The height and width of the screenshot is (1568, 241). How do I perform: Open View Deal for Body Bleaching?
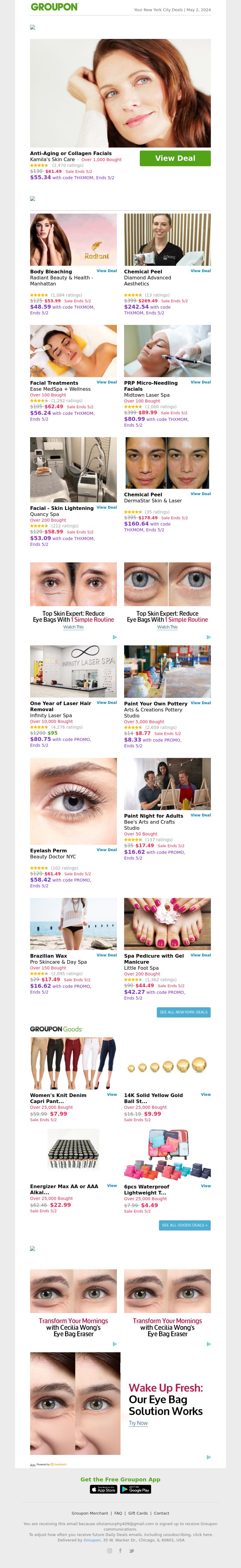pos(106,271)
